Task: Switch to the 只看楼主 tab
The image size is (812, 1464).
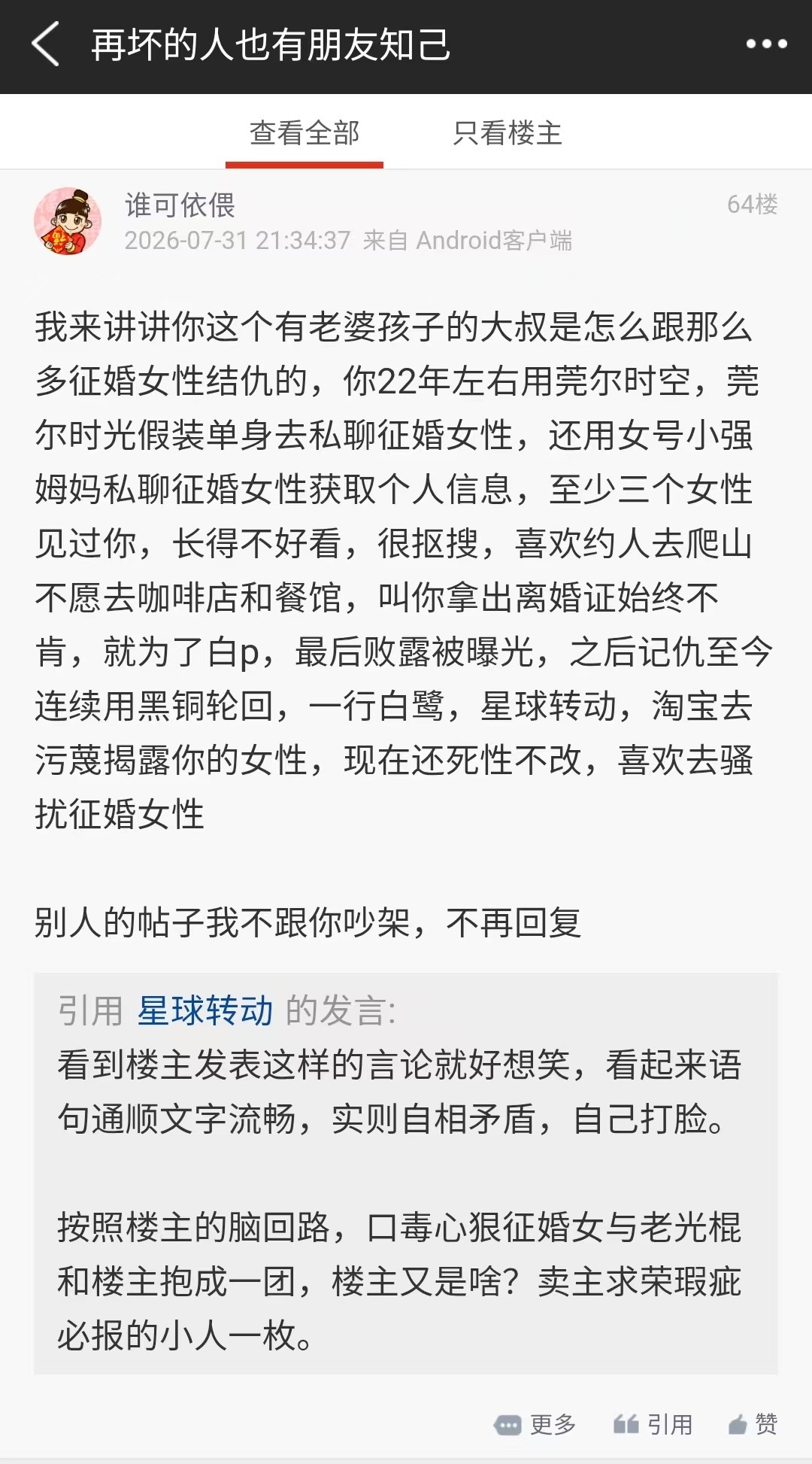Action: (x=507, y=133)
